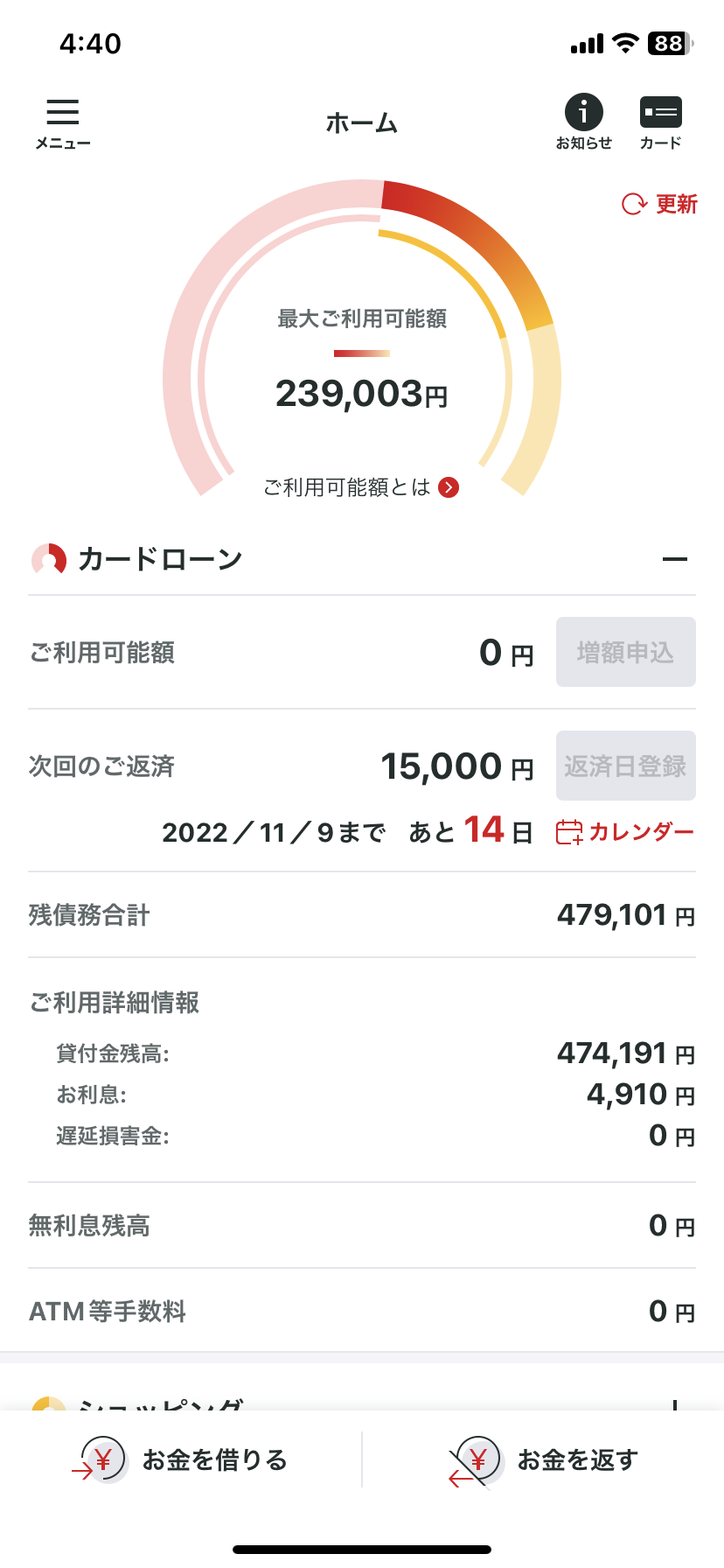The width and height of the screenshot is (724, 1568).
Task: Tap the 増額申込 button
Action: [626, 652]
